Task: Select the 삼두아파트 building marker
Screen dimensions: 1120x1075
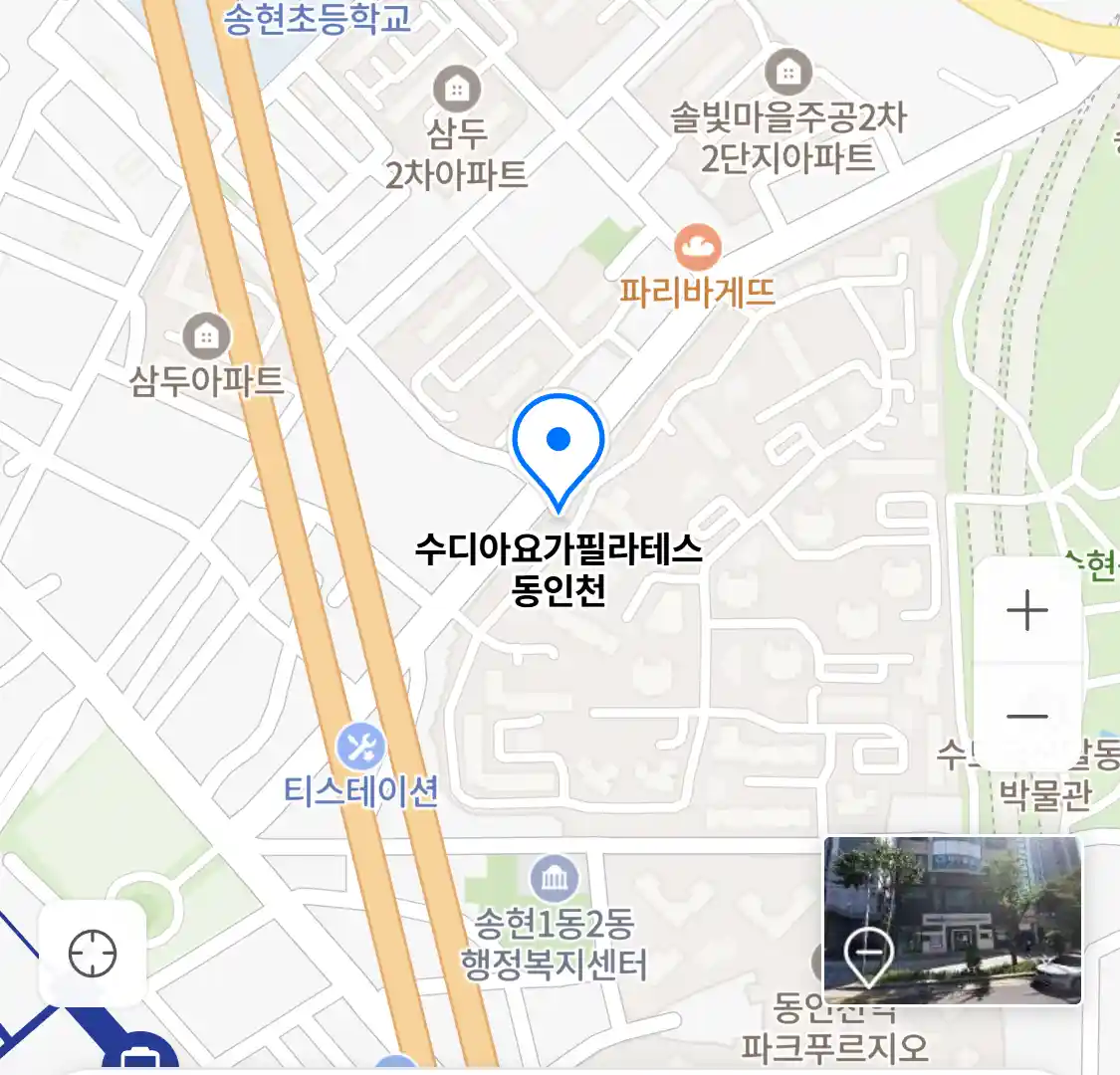Action: point(206,336)
